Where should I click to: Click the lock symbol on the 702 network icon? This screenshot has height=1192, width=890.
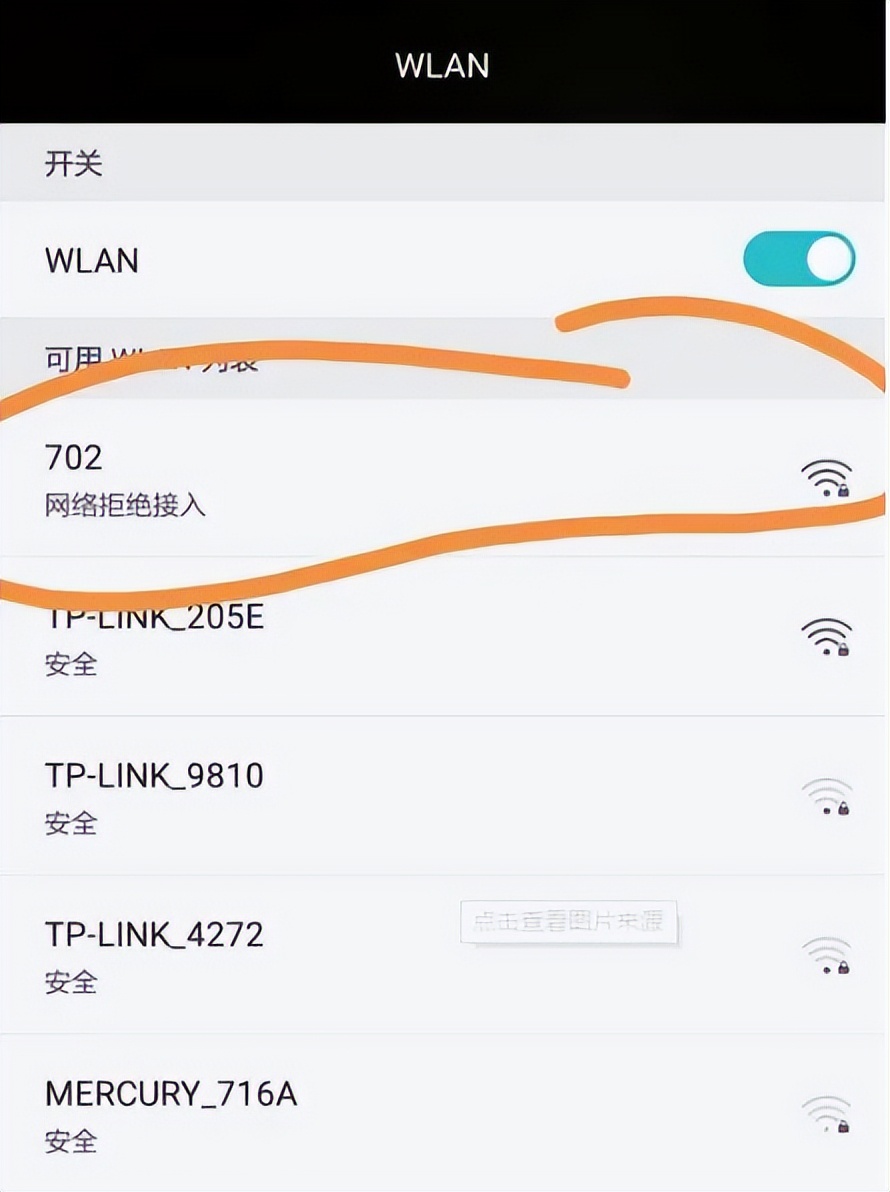pos(841,489)
